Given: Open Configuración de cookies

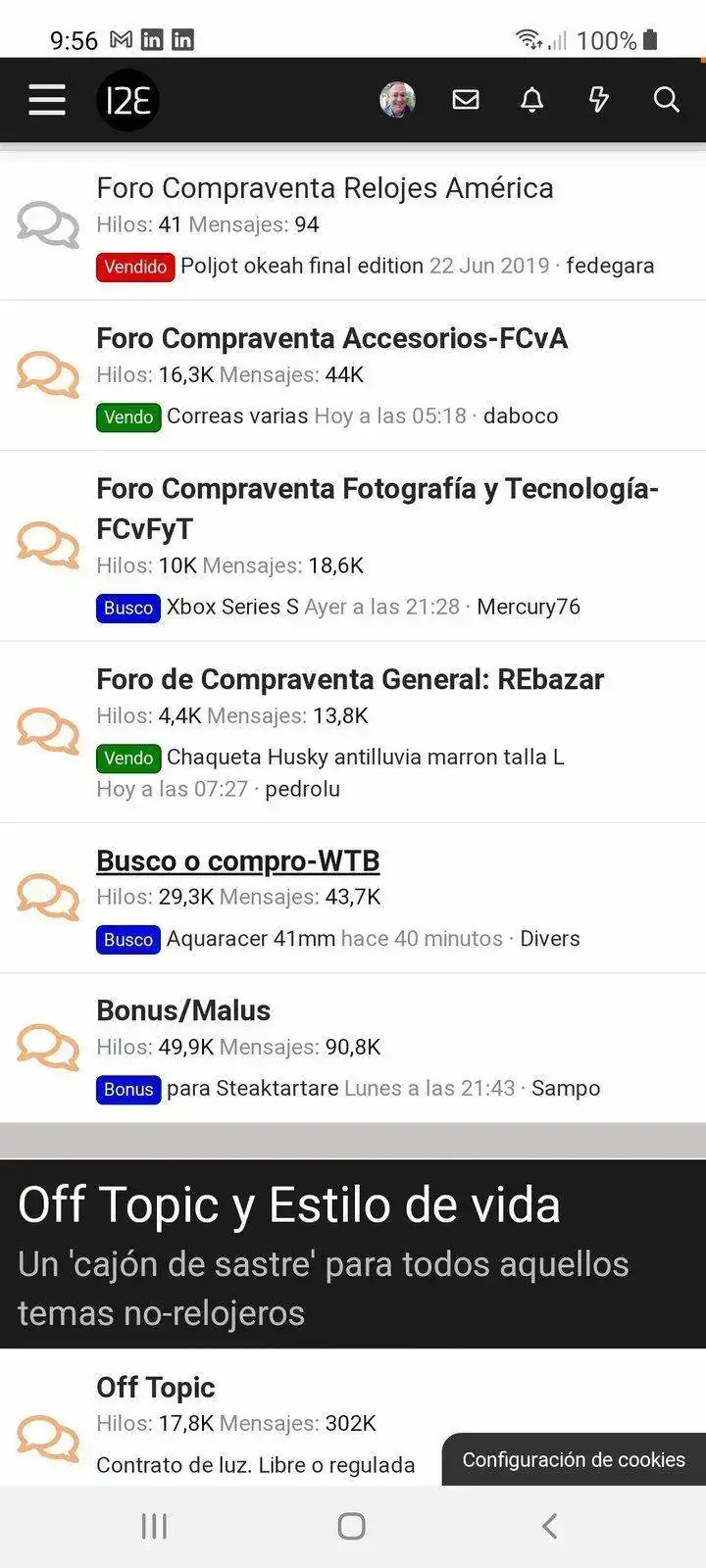Looking at the screenshot, I should point(574,1459).
